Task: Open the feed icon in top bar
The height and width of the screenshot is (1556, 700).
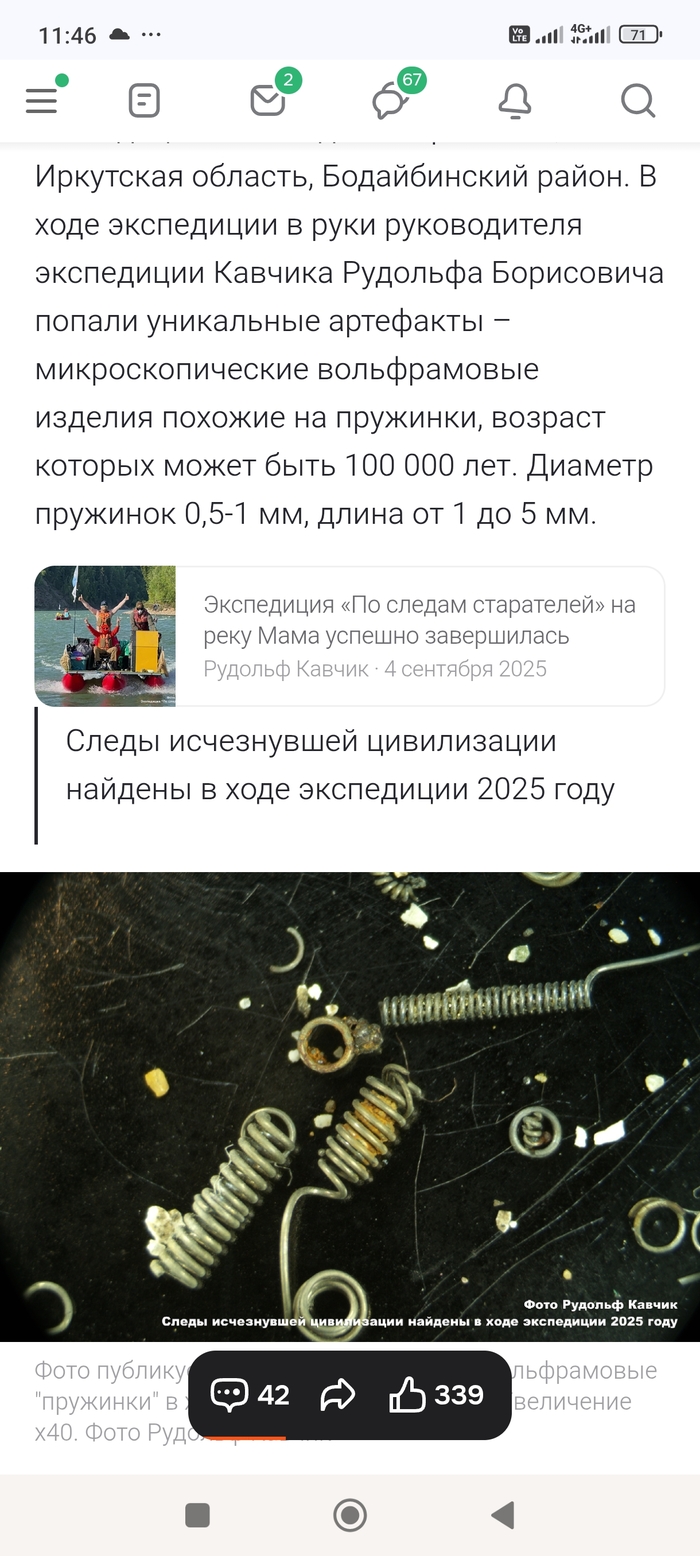Action: click(144, 101)
